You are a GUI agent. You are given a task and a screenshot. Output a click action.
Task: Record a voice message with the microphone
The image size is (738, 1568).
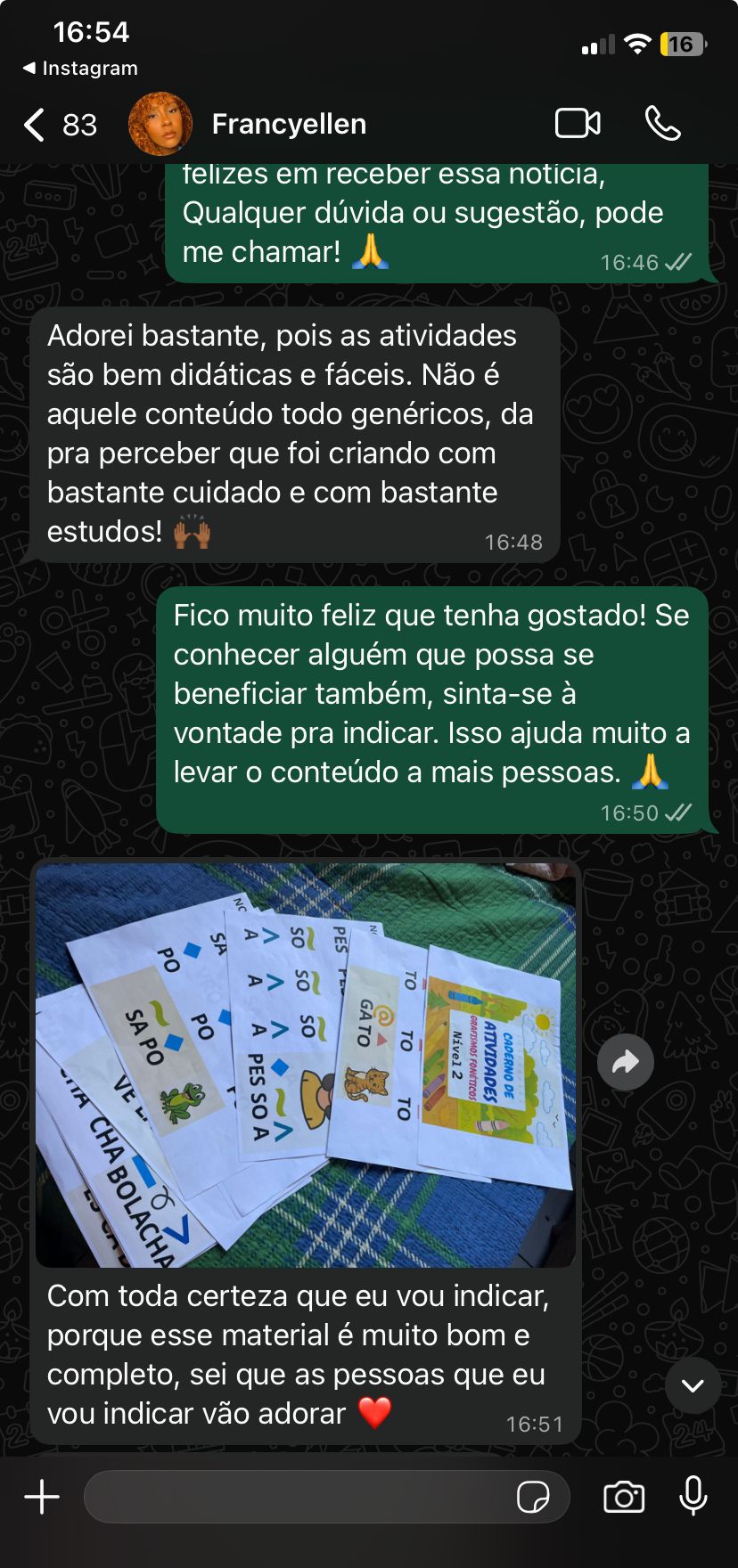693,1496
